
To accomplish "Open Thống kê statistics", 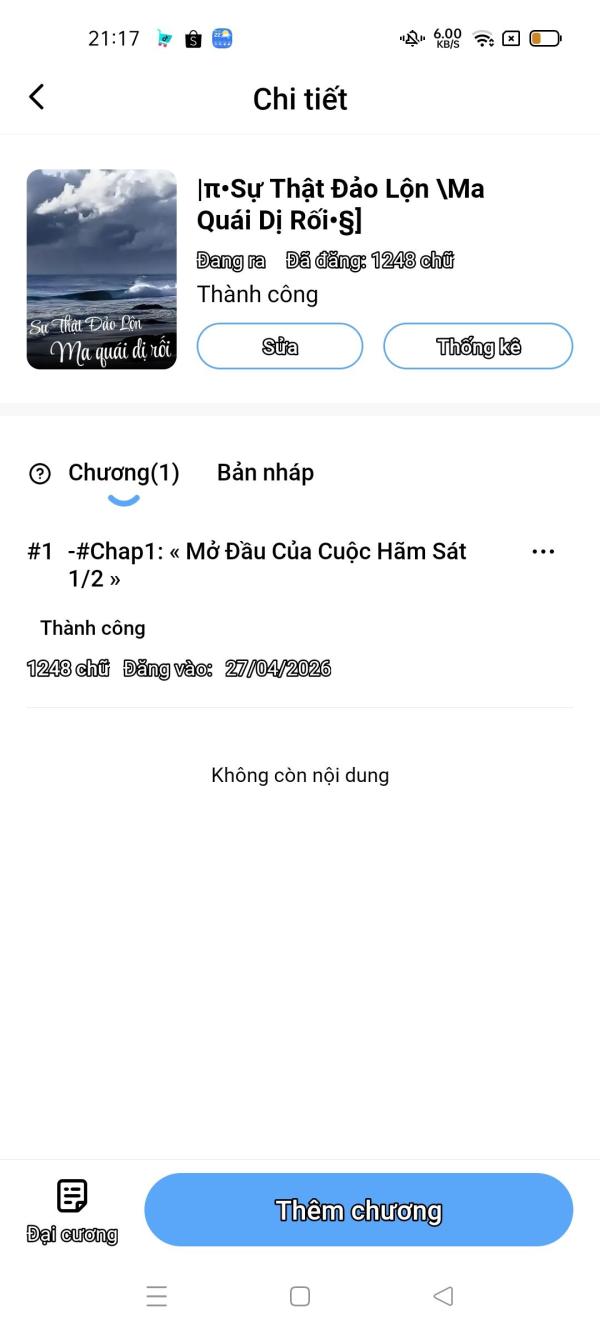I will coord(478,347).
